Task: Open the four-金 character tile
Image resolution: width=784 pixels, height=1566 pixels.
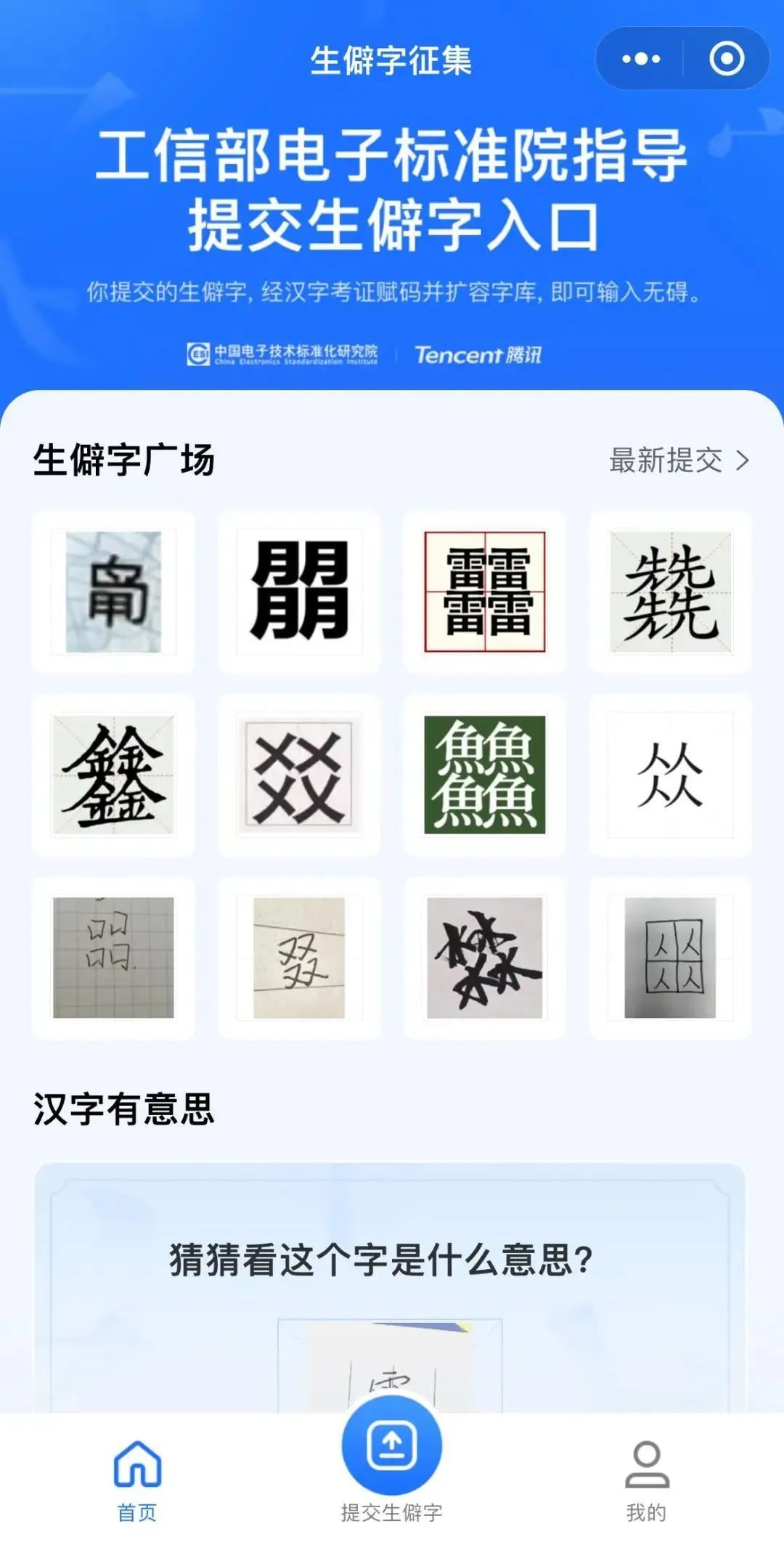Action: [x=114, y=775]
